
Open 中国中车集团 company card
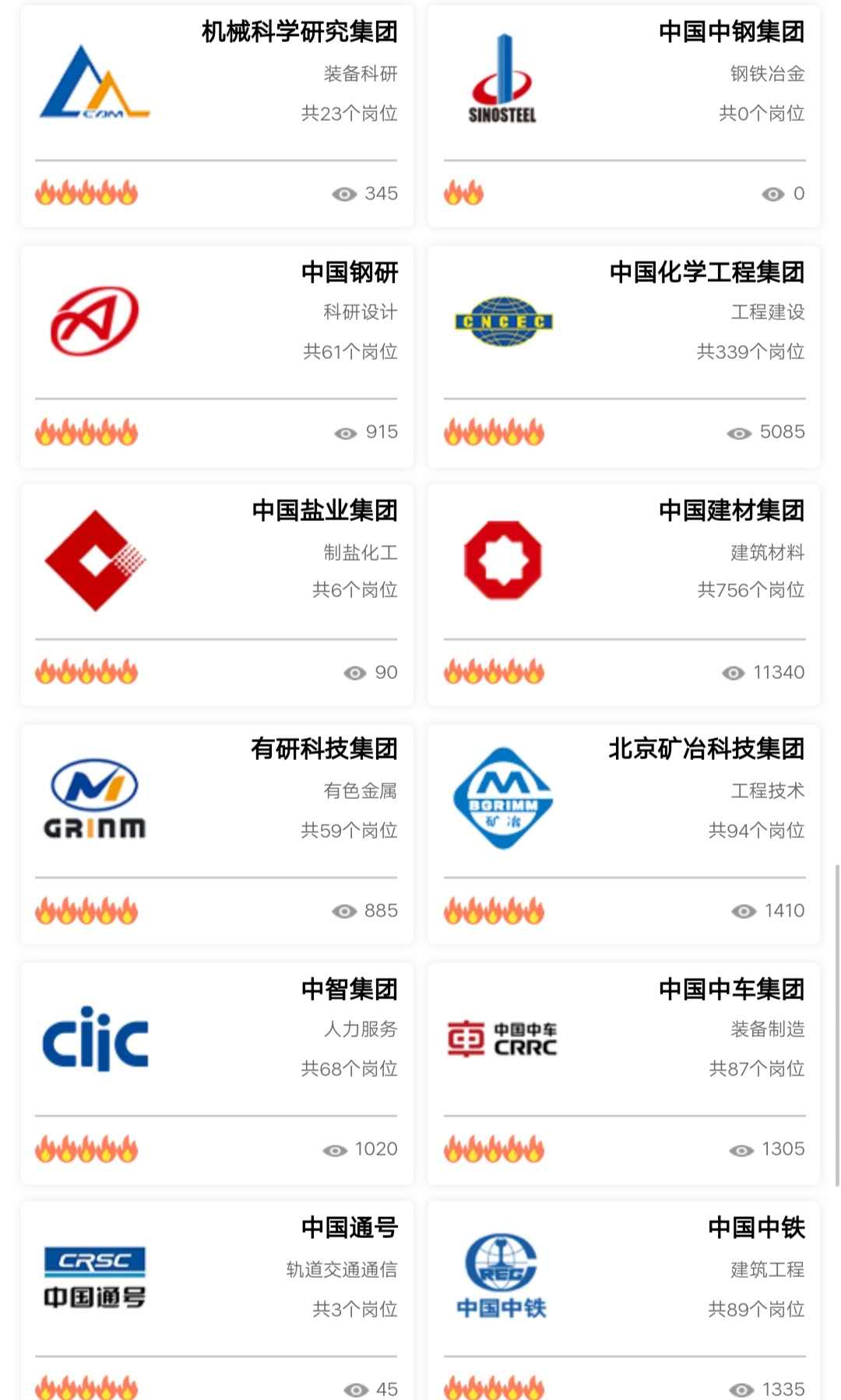click(624, 1074)
